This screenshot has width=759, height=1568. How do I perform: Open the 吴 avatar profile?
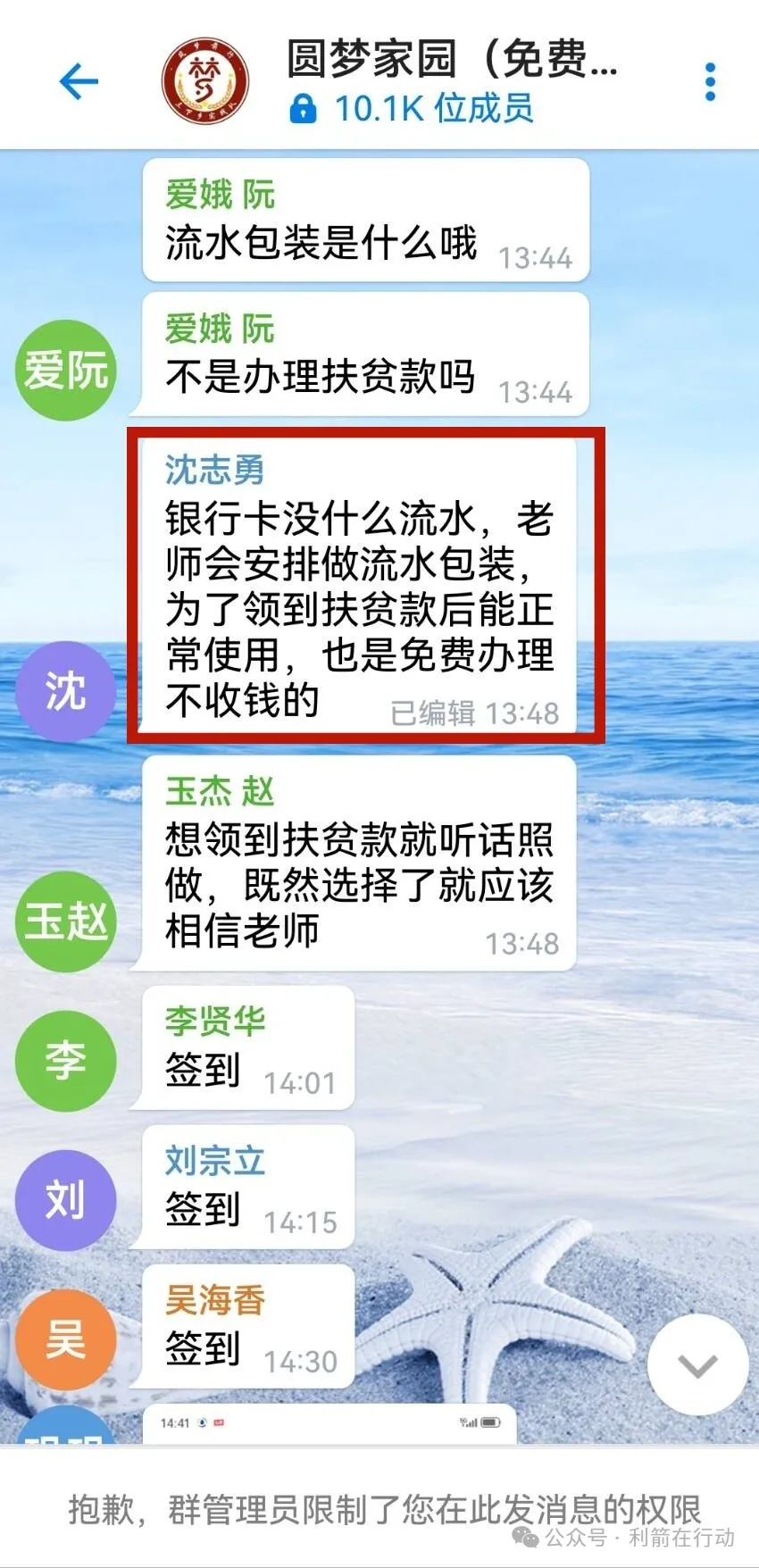(66, 1339)
